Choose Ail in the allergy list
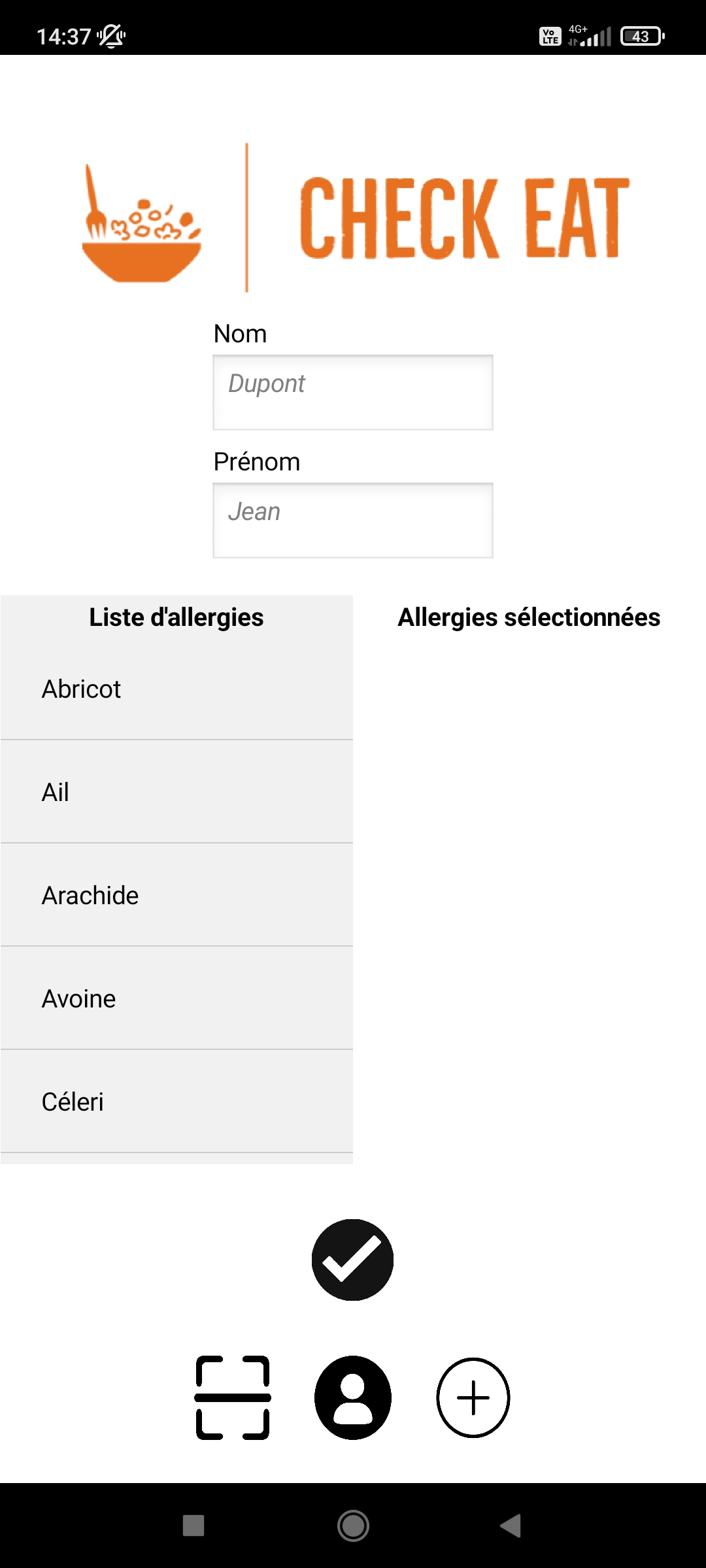The image size is (706, 1568). (176, 792)
